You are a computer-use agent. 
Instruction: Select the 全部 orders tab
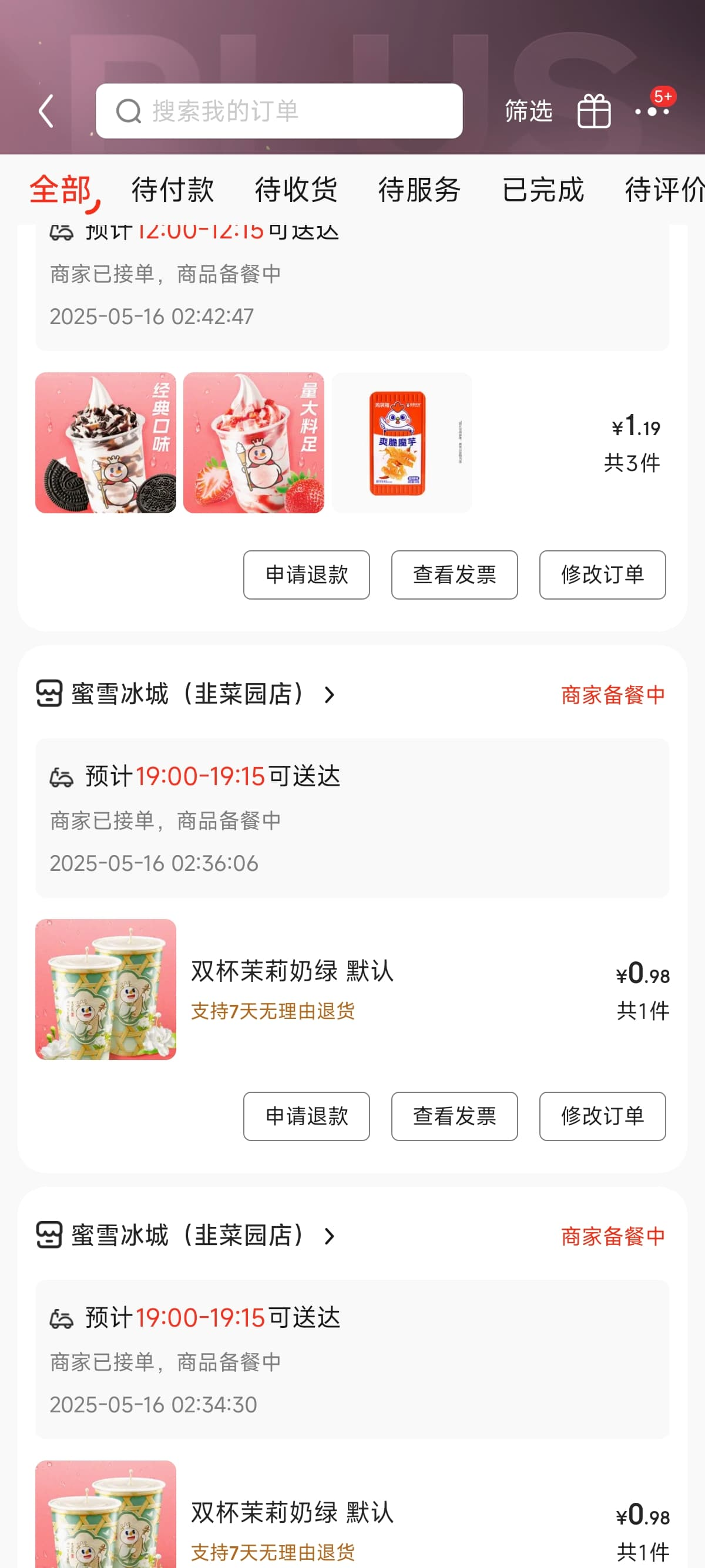(61, 190)
